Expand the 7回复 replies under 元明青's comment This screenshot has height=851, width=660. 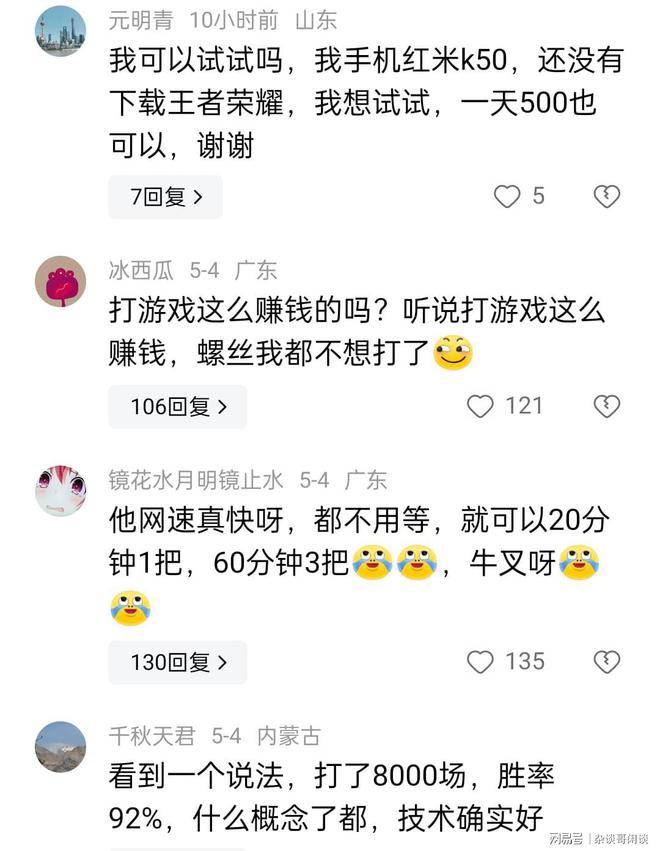point(166,197)
